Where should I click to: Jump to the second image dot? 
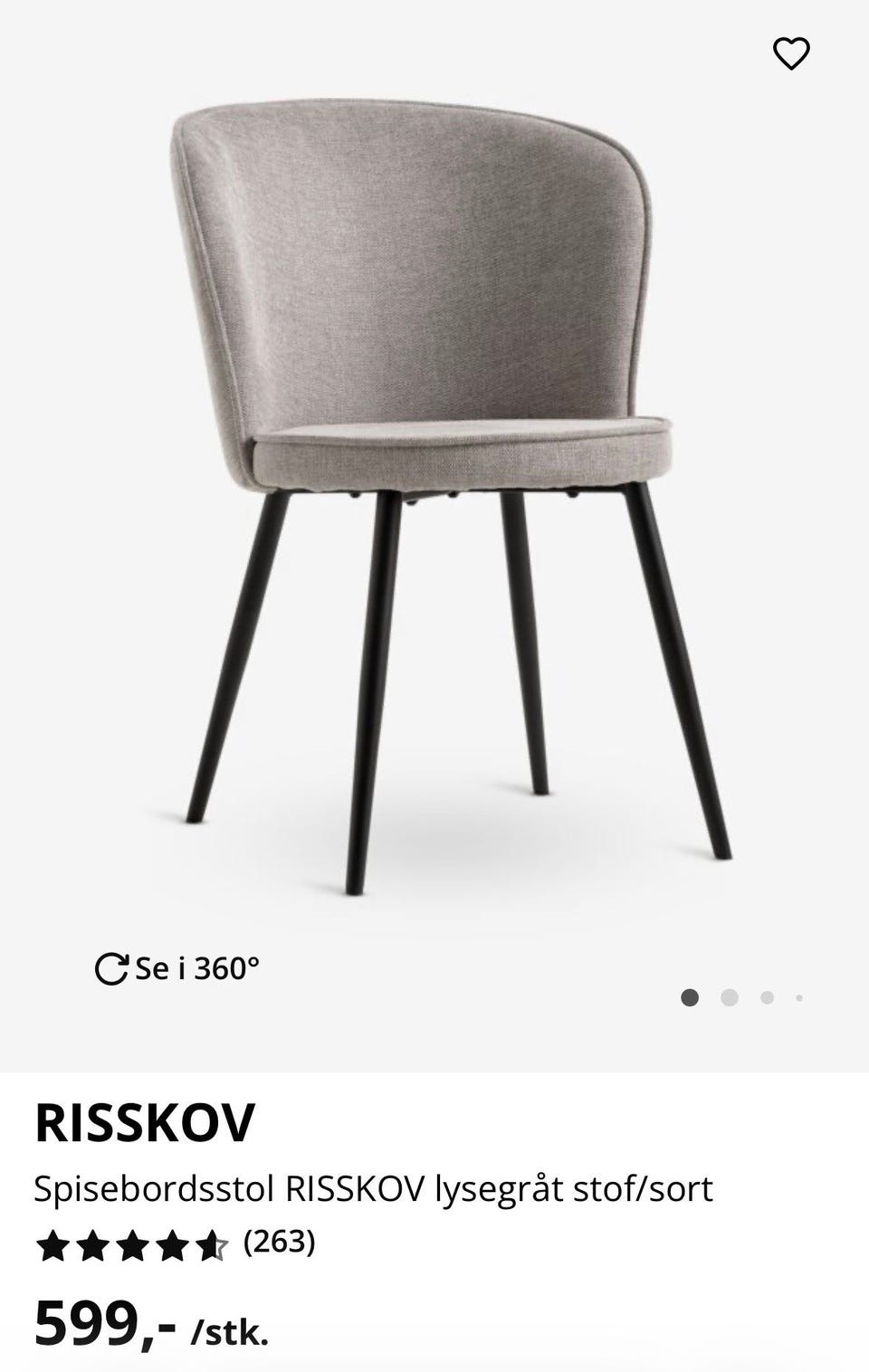730,997
